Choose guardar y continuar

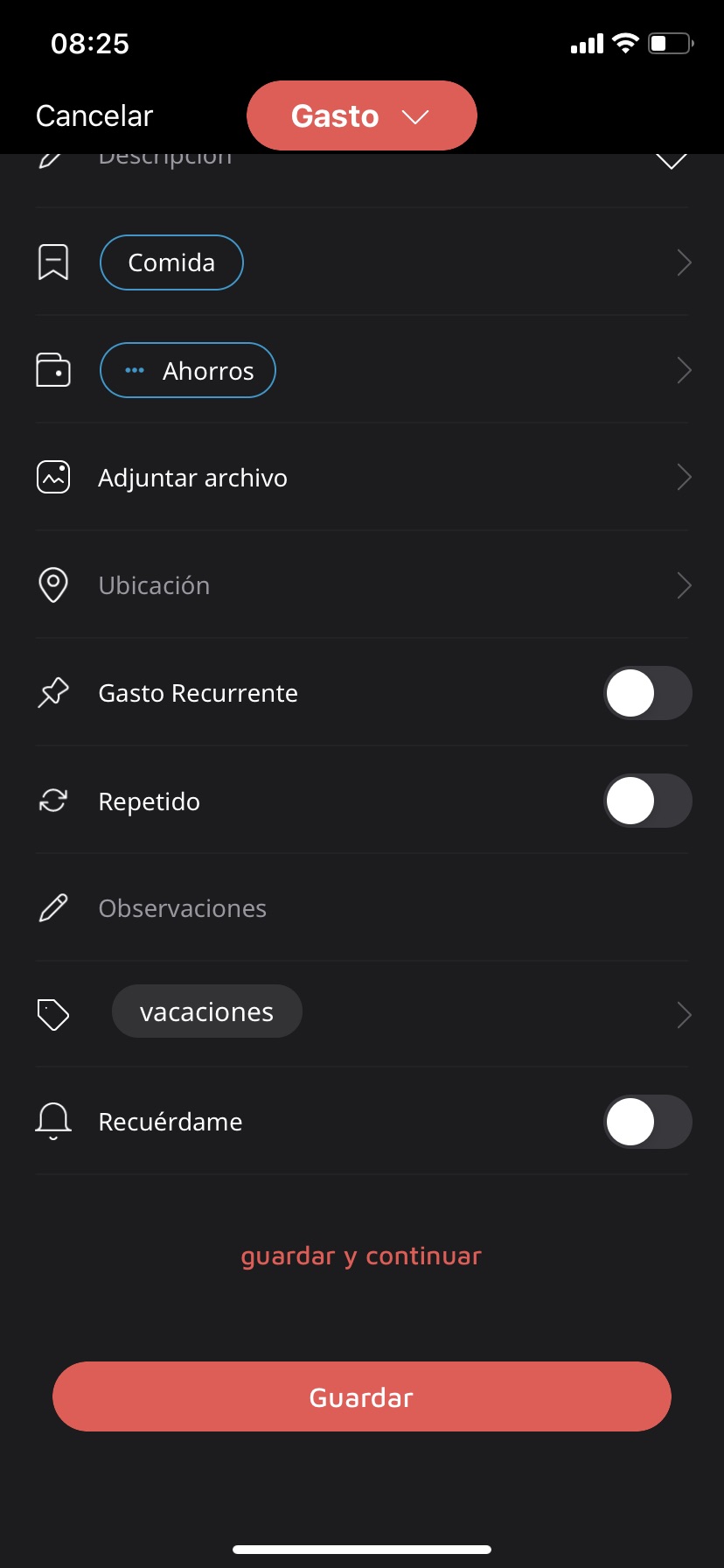coord(361,1256)
